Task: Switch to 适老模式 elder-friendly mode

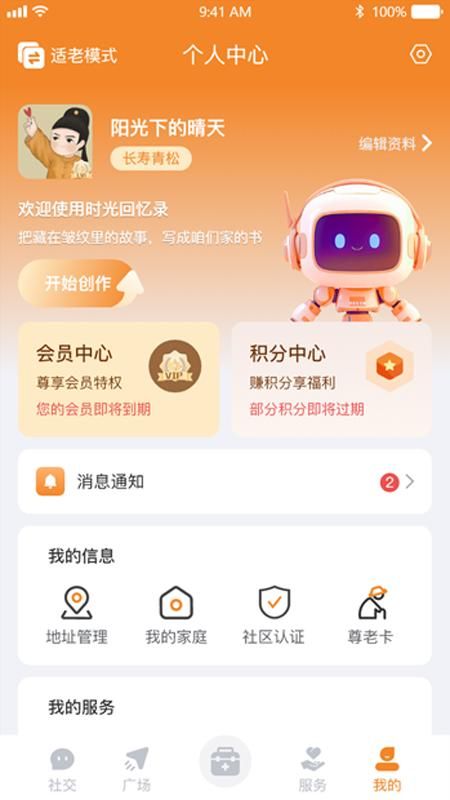Action: tap(68, 55)
